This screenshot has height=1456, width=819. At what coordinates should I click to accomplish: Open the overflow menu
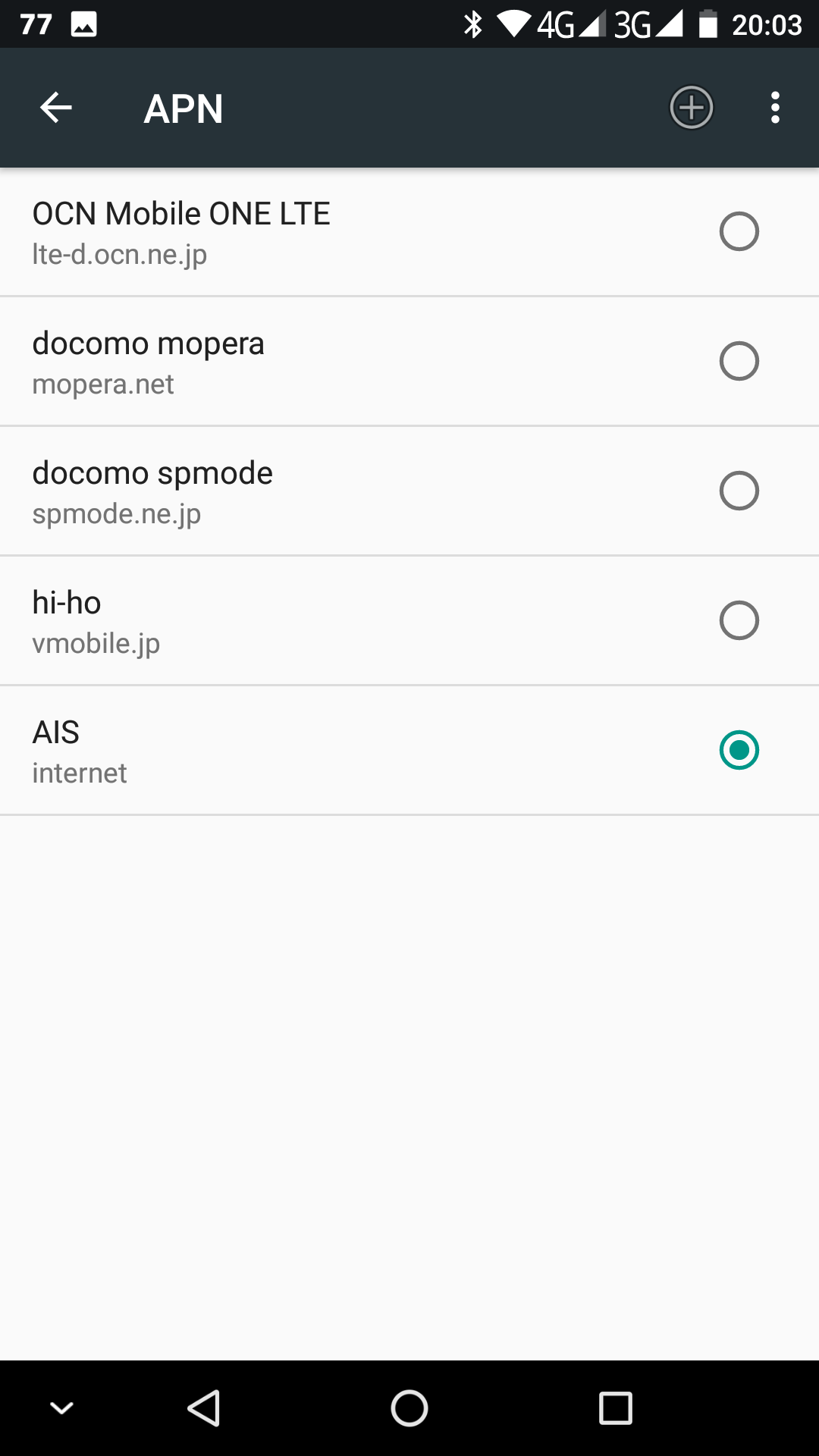tap(774, 108)
